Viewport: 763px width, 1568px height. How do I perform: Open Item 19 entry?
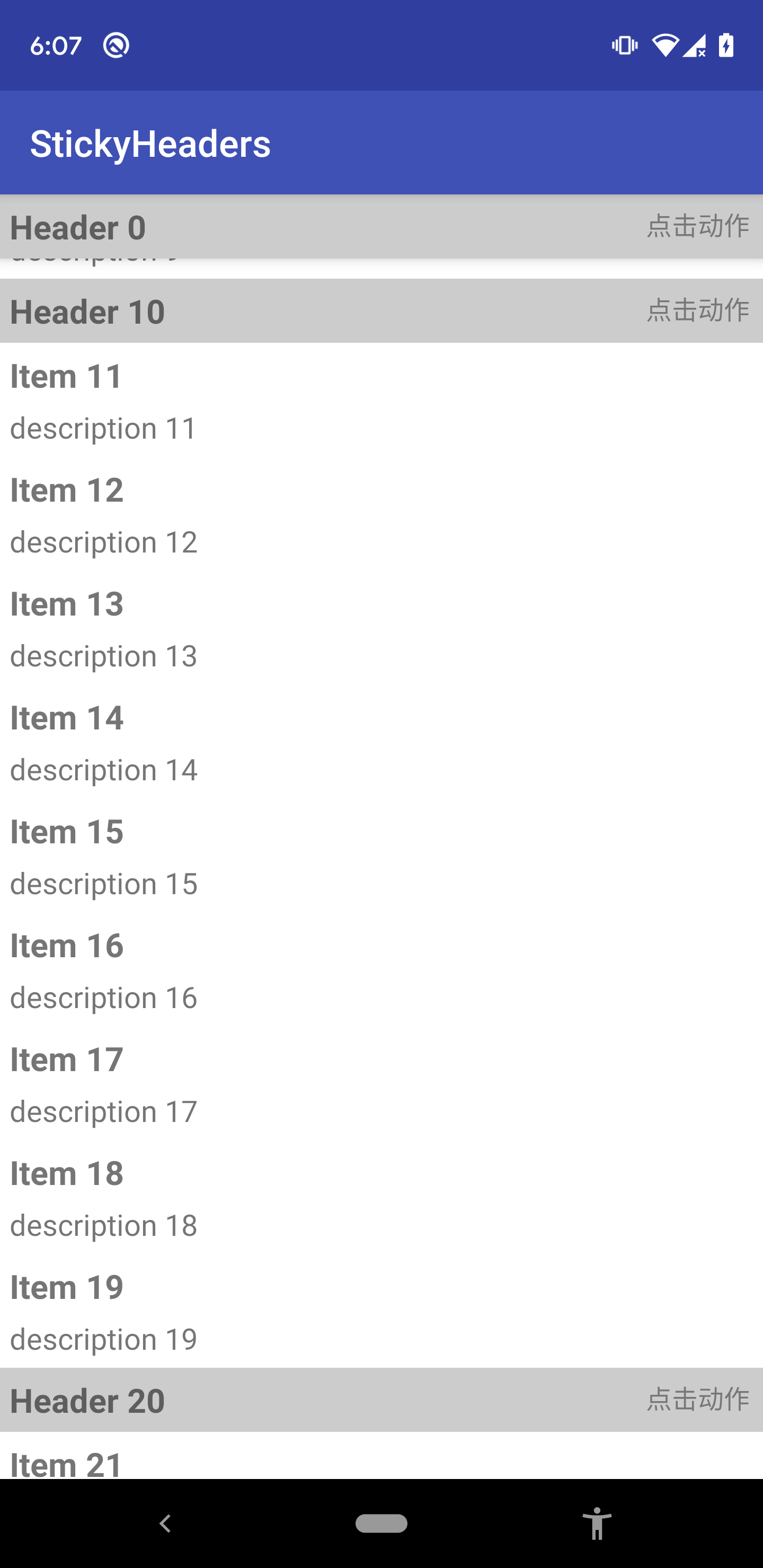(x=381, y=1310)
